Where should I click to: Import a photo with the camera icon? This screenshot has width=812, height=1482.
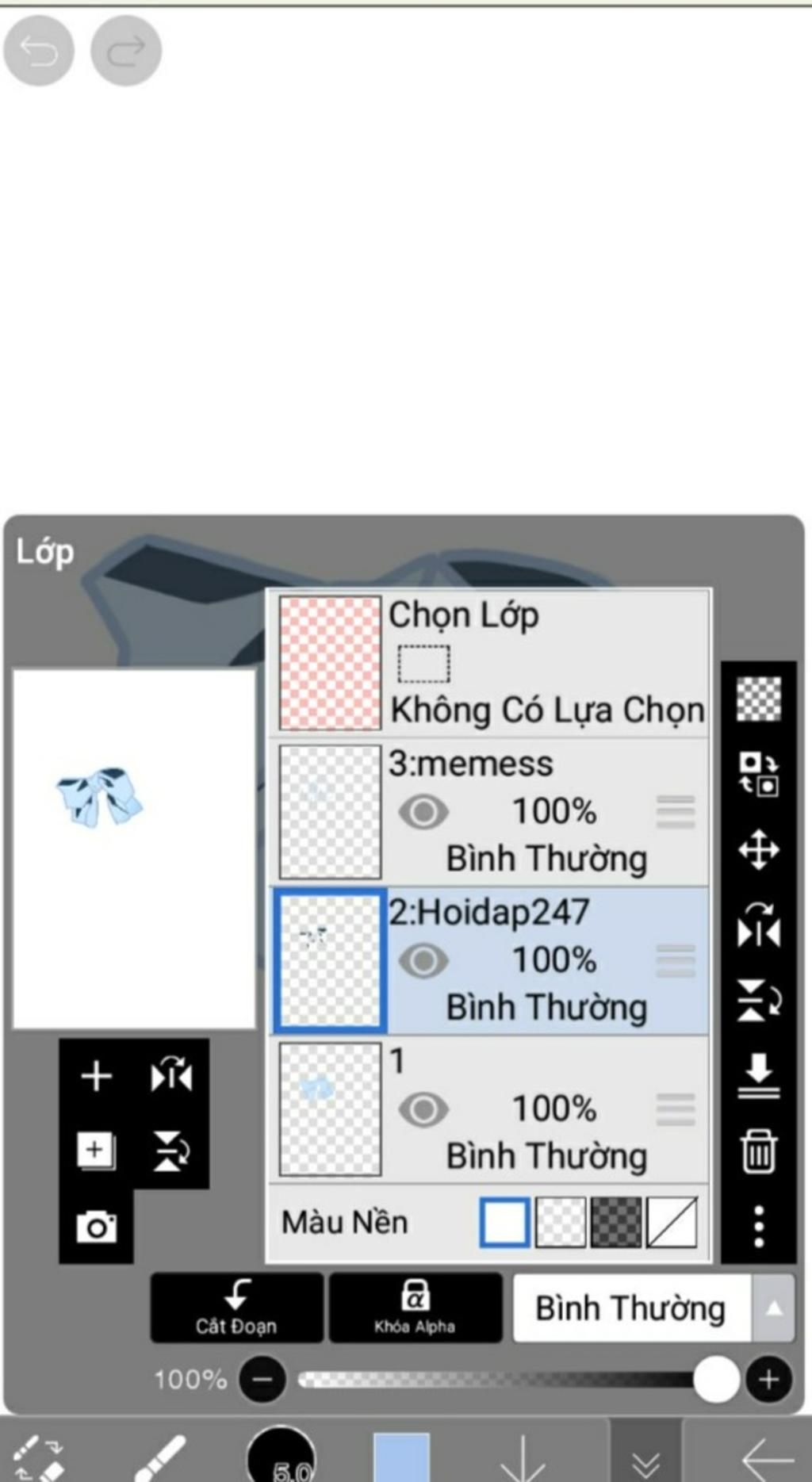click(96, 1227)
